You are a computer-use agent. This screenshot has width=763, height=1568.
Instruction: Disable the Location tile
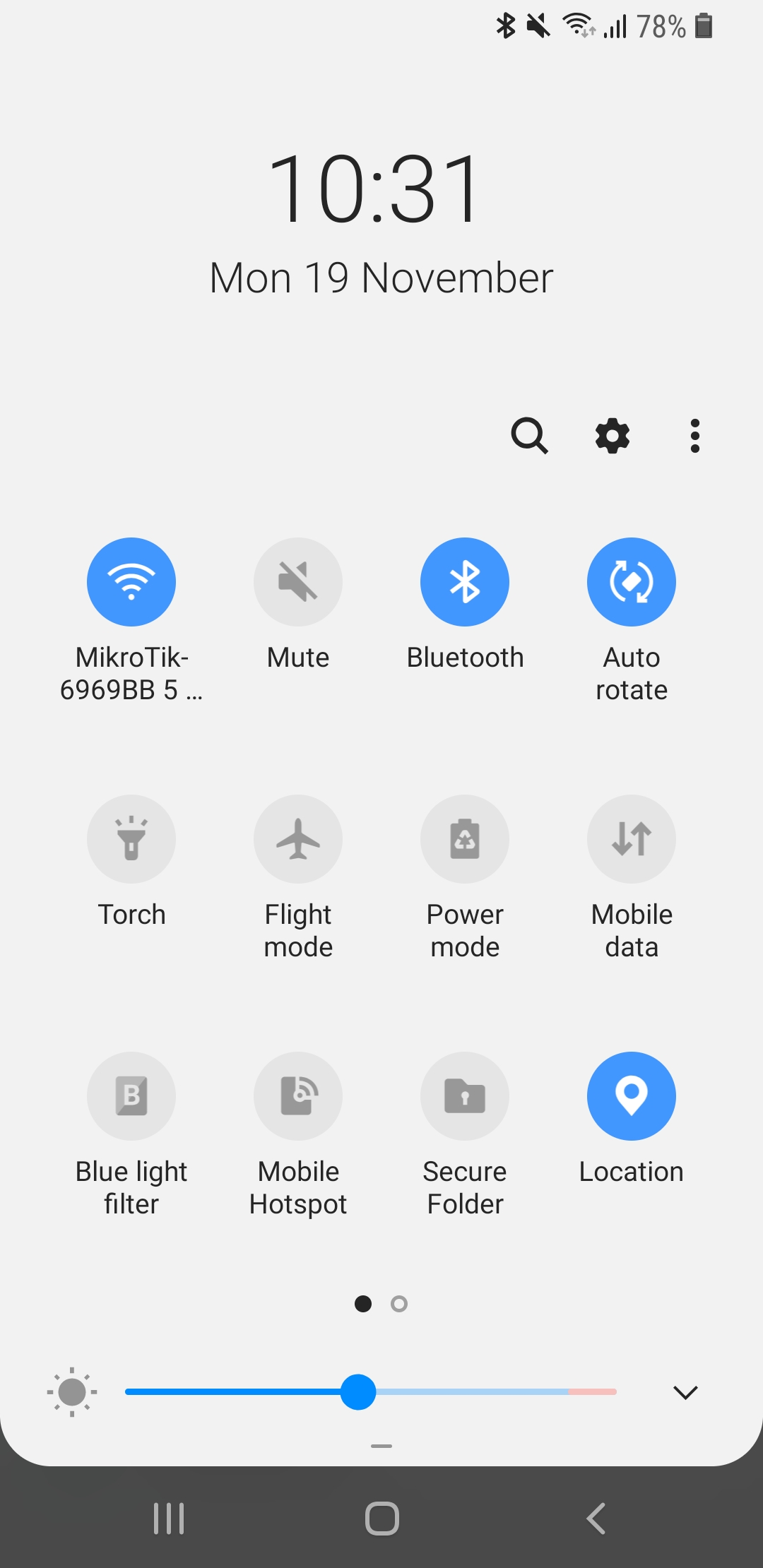[x=632, y=1096]
